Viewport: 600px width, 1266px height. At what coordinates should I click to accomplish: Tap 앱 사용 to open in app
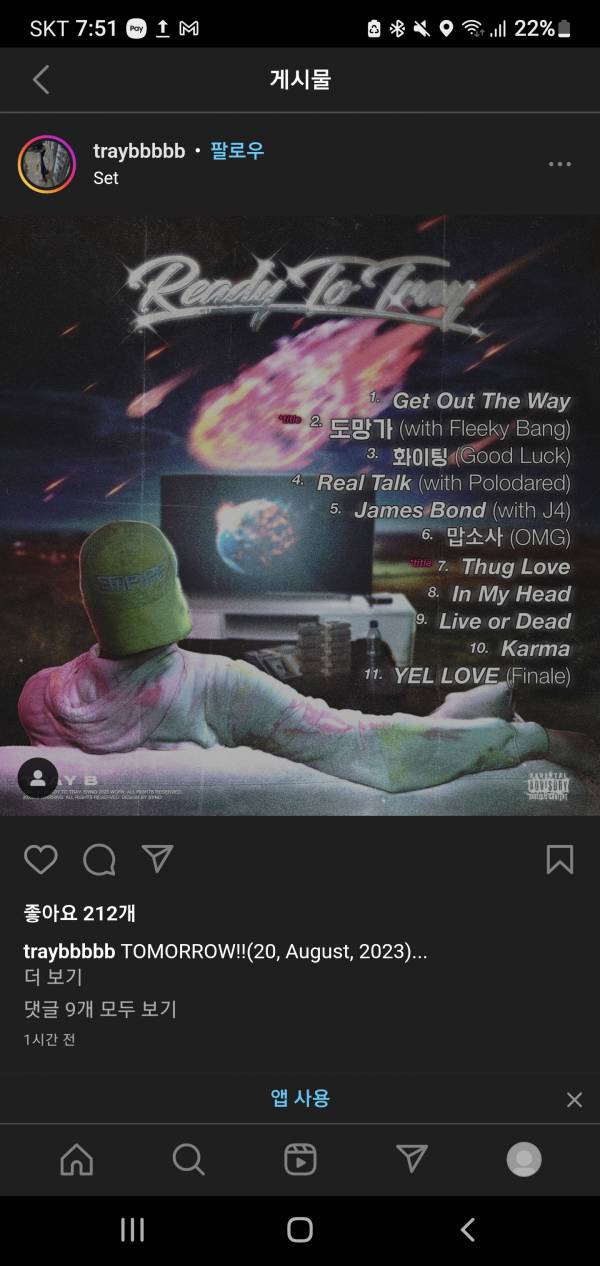tap(300, 1098)
